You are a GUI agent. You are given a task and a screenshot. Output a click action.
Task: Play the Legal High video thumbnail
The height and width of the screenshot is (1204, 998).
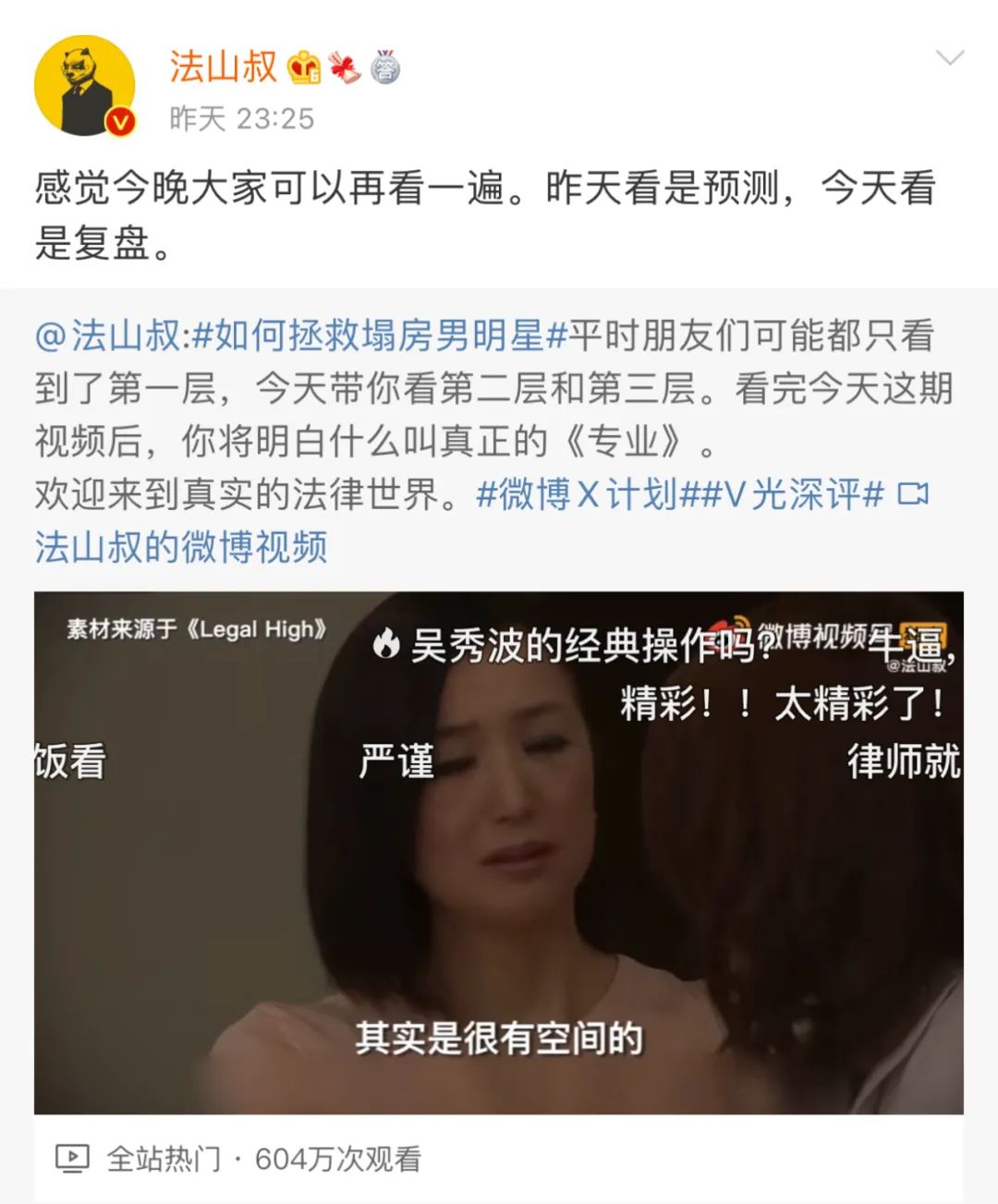click(498, 852)
